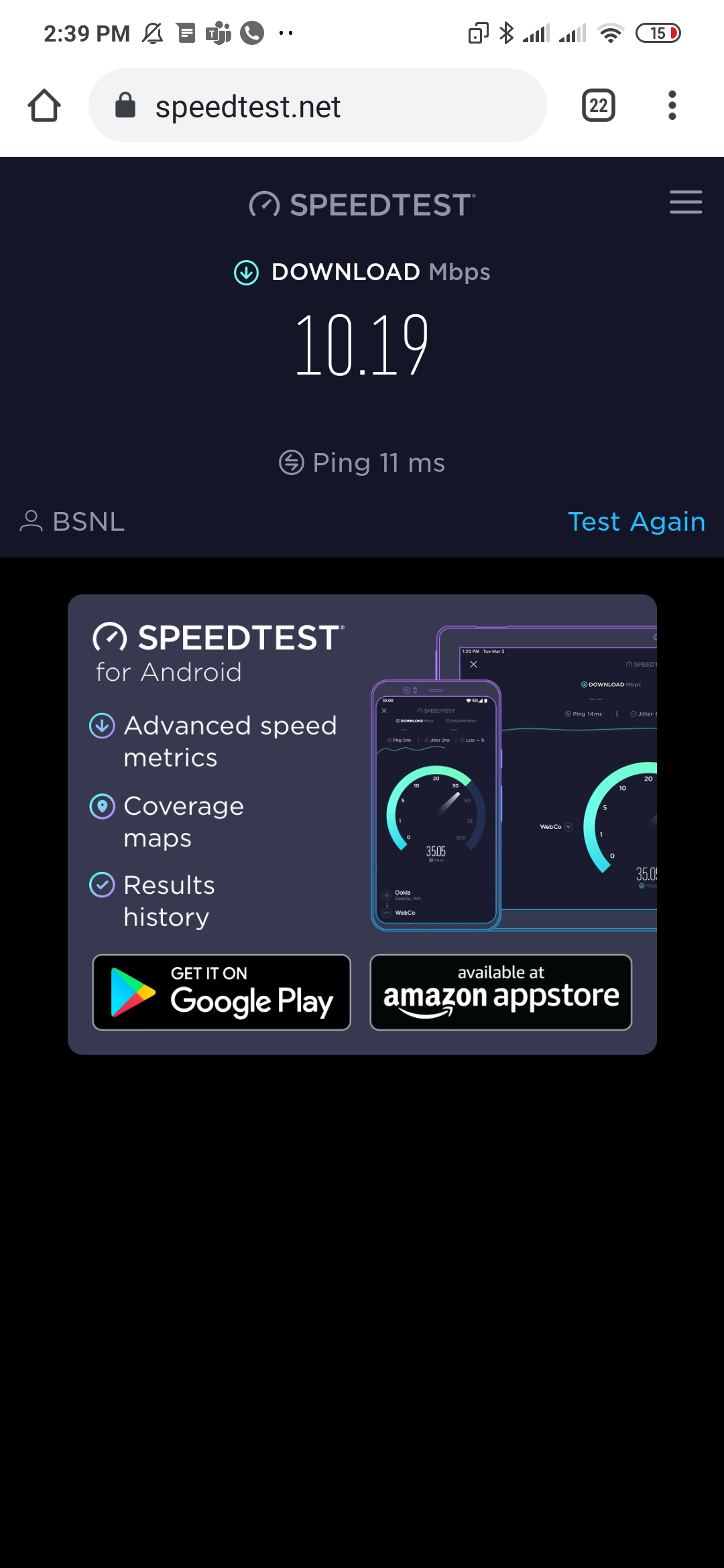724x1568 pixels.
Task: Tap the Speedtest logo in the header
Action: coord(362,204)
